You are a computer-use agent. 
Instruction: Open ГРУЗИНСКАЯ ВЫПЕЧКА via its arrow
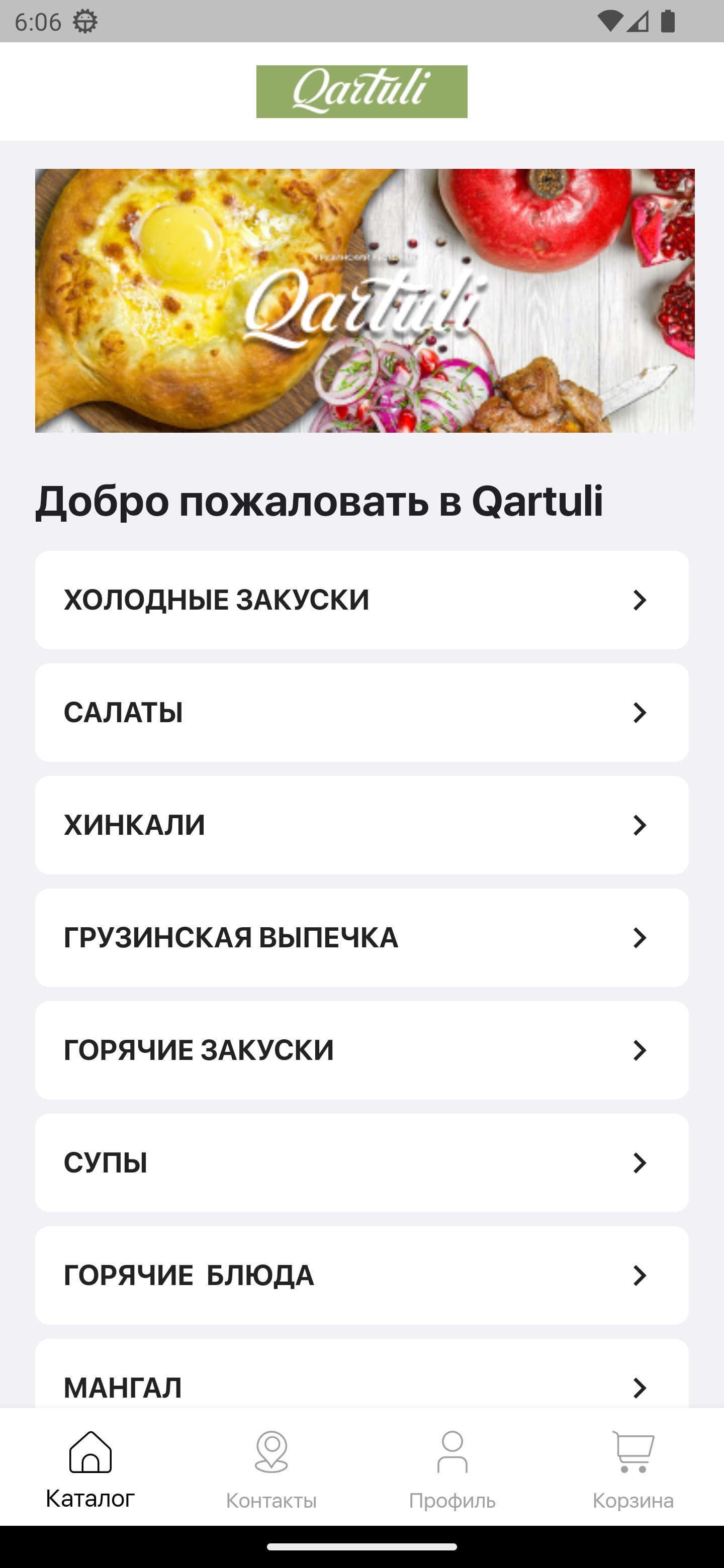[x=640, y=937]
